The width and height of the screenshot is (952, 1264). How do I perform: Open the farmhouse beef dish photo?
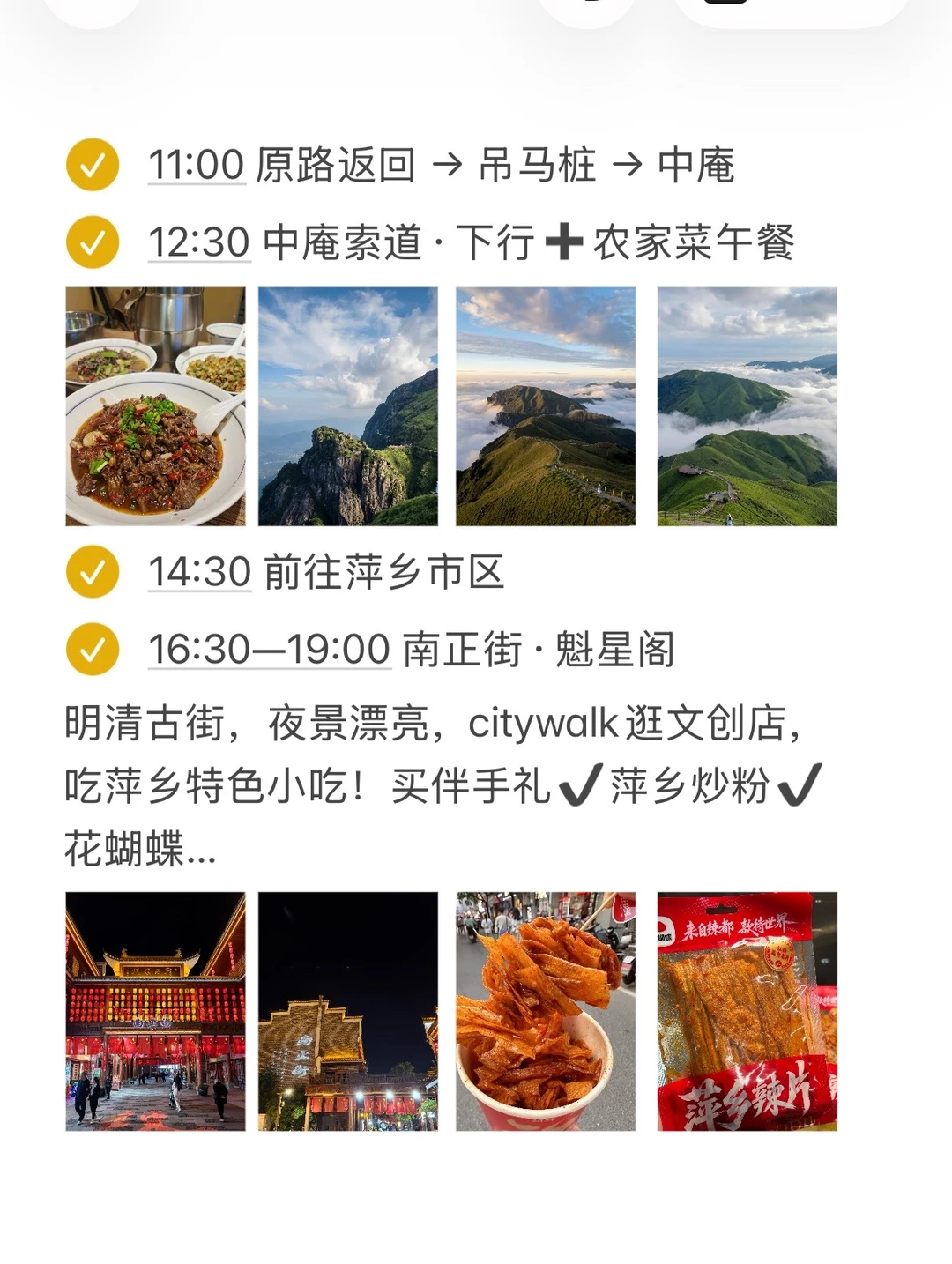pyautogui.click(x=156, y=406)
